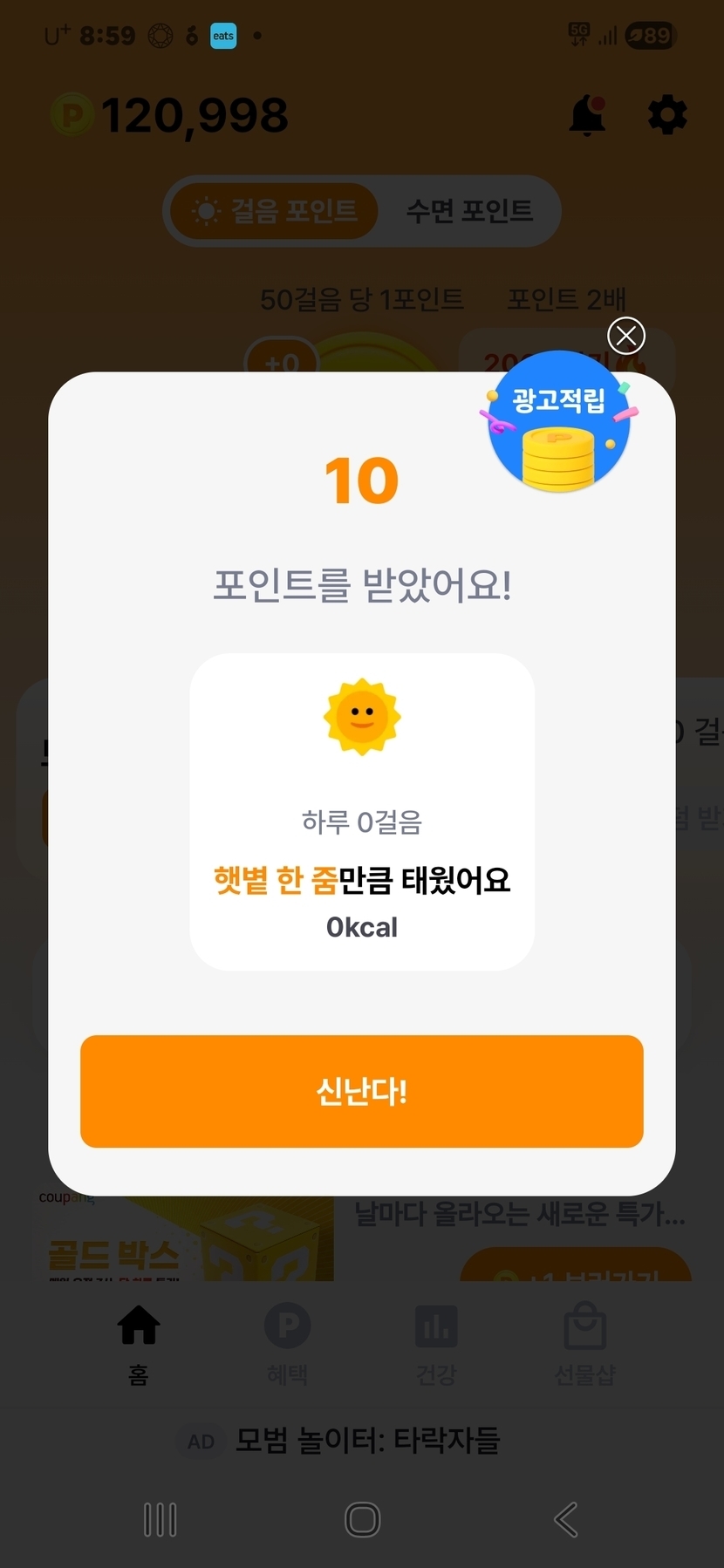This screenshot has height=1568, width=724.
Task: Tap the 광고적립 coin badge
Action: tap(558, 423)
